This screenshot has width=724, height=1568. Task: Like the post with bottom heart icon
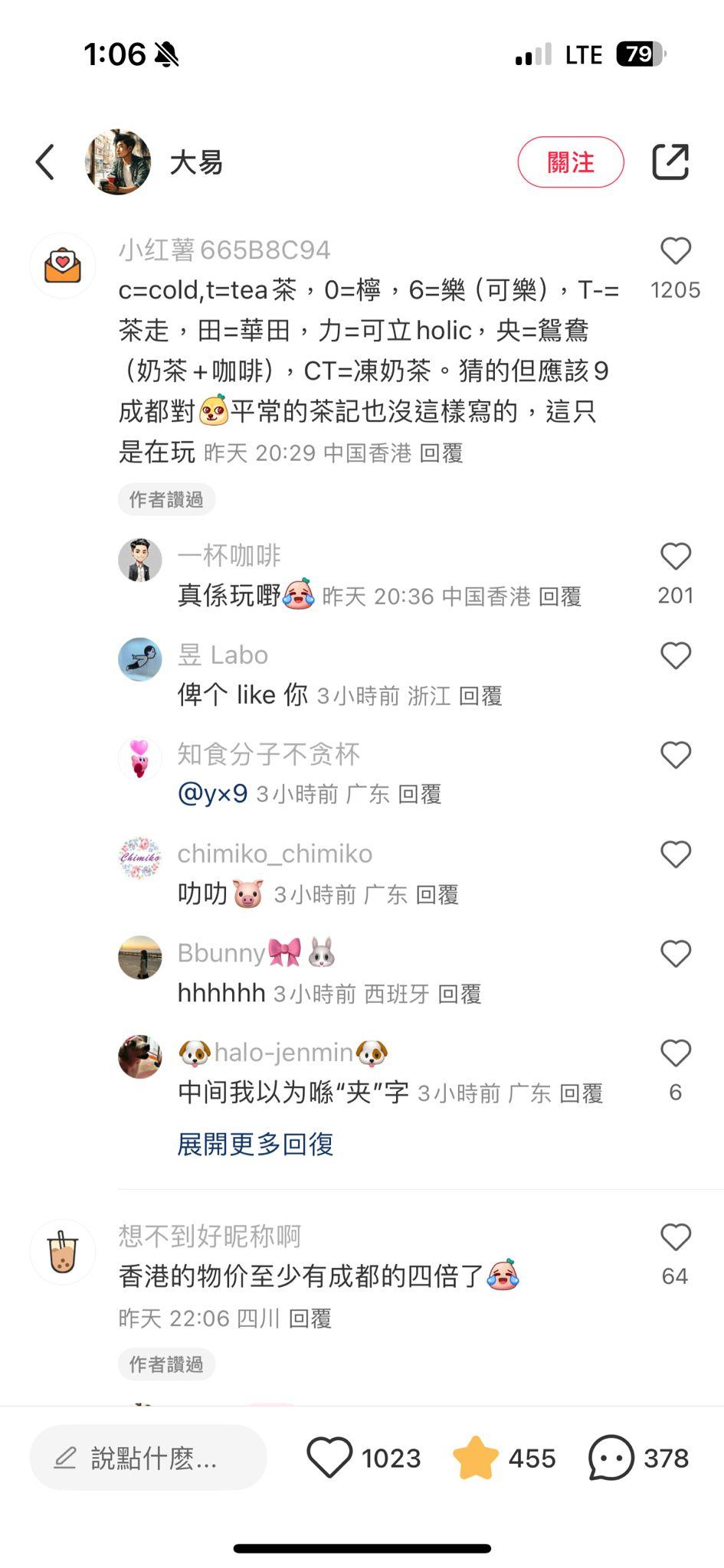(x=329, y=1458)
